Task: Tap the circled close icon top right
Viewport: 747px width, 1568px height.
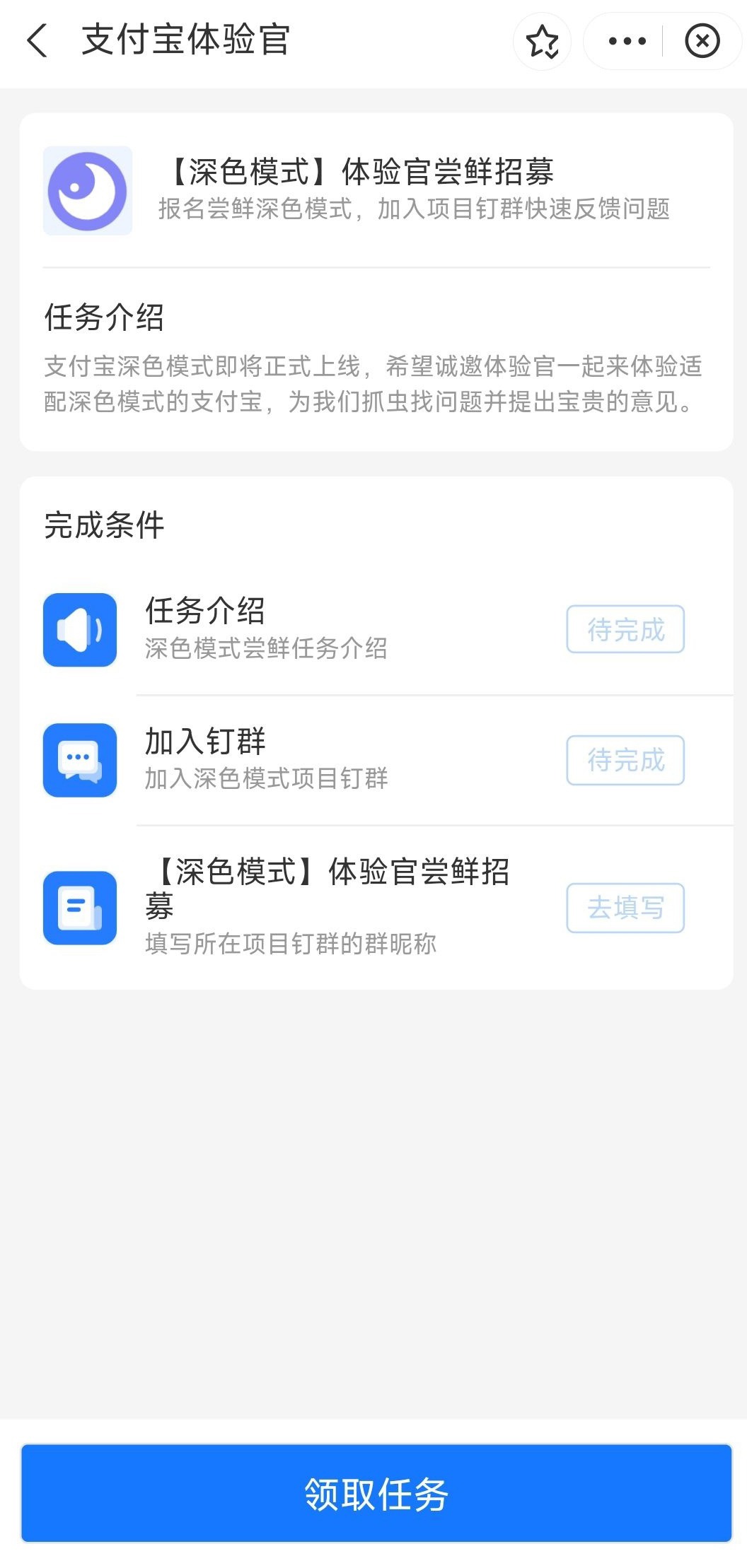Action: click(701, 42)
